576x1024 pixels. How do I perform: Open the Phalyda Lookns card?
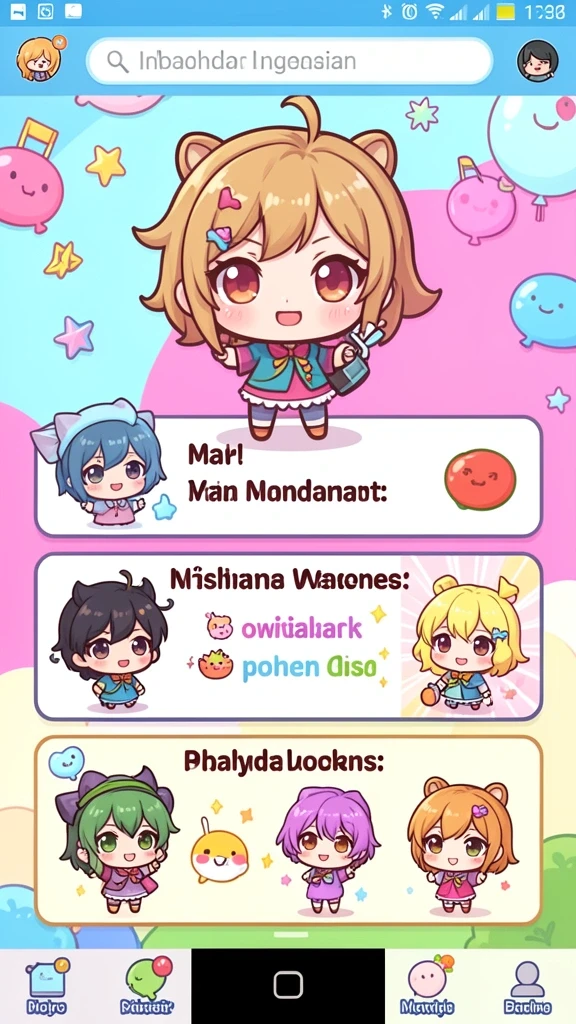289,829
